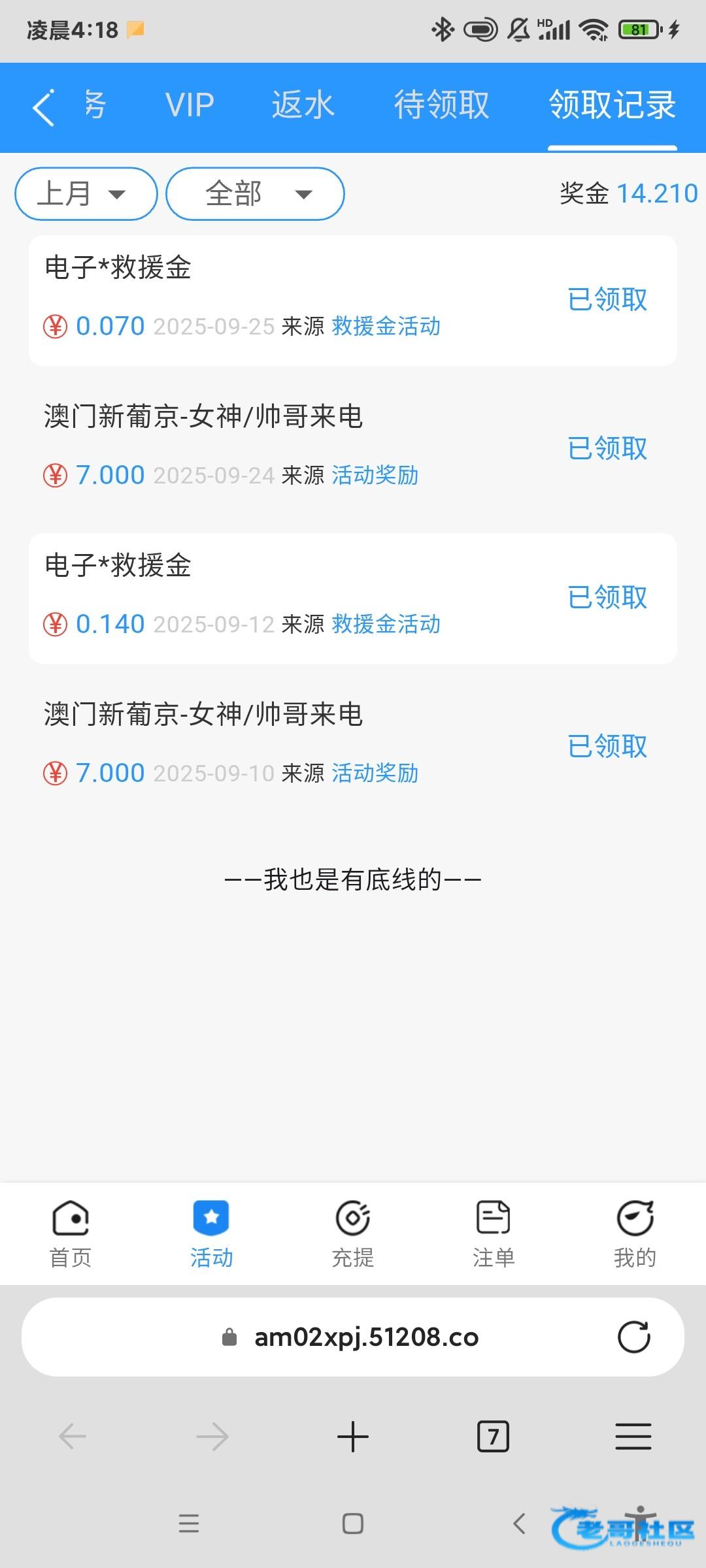Open 活动奖励 source link dated 2025-09-24
This screenshot has width=706, height=1568.
(x=375, y=475)
